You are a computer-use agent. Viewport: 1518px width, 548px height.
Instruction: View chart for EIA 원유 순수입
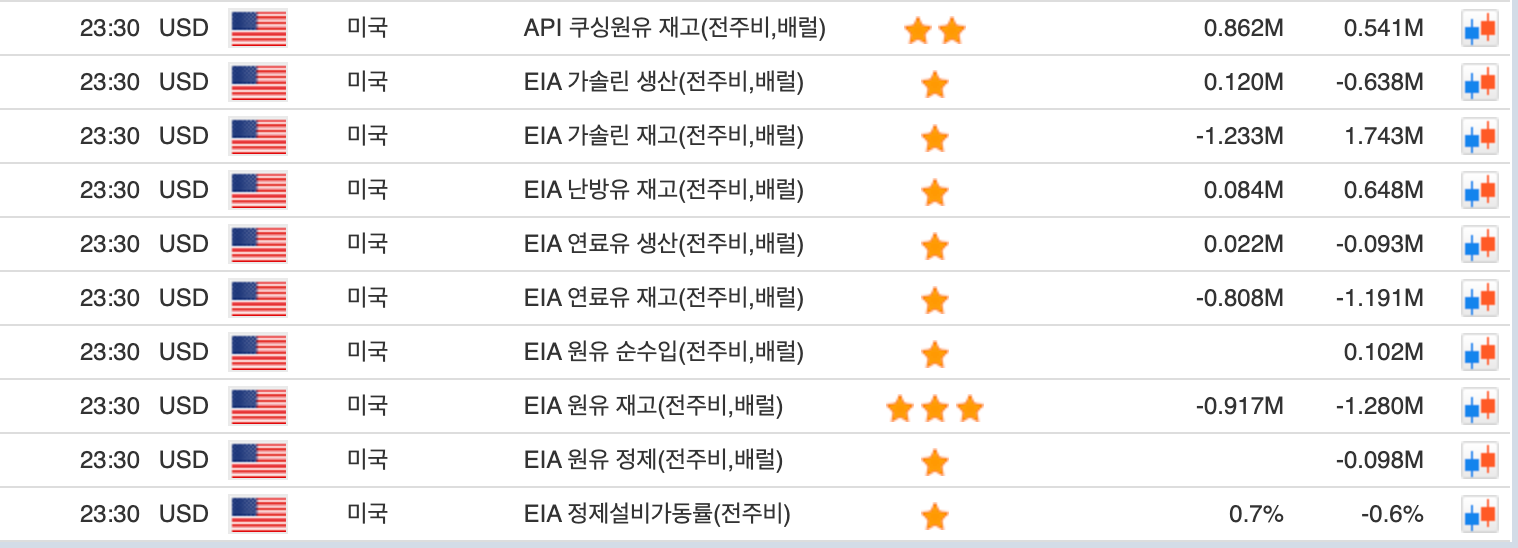coord(1480,353)
